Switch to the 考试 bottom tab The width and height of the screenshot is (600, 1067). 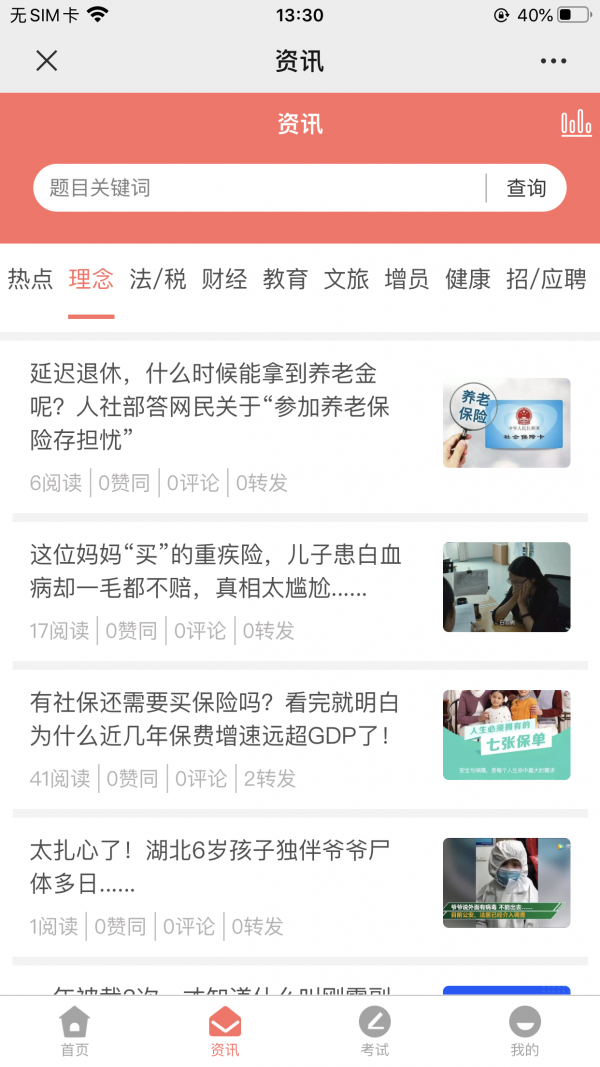point(375,1032)
